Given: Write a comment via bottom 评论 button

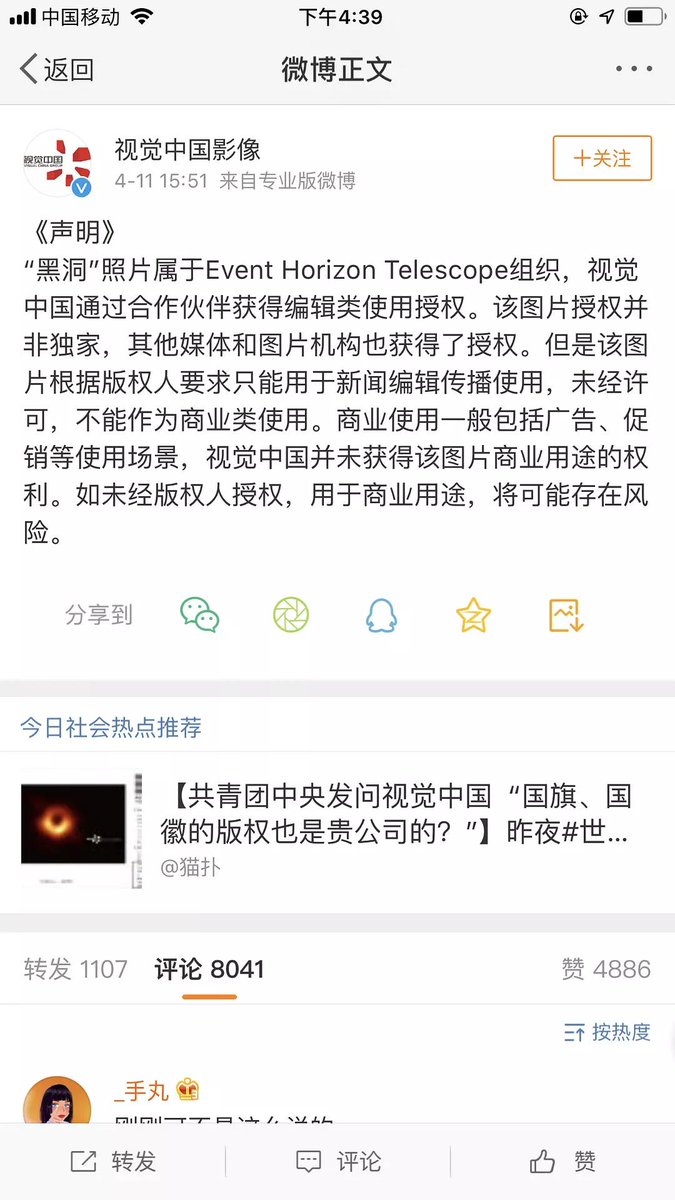Looking at the screenshot, I should 338,1161.
